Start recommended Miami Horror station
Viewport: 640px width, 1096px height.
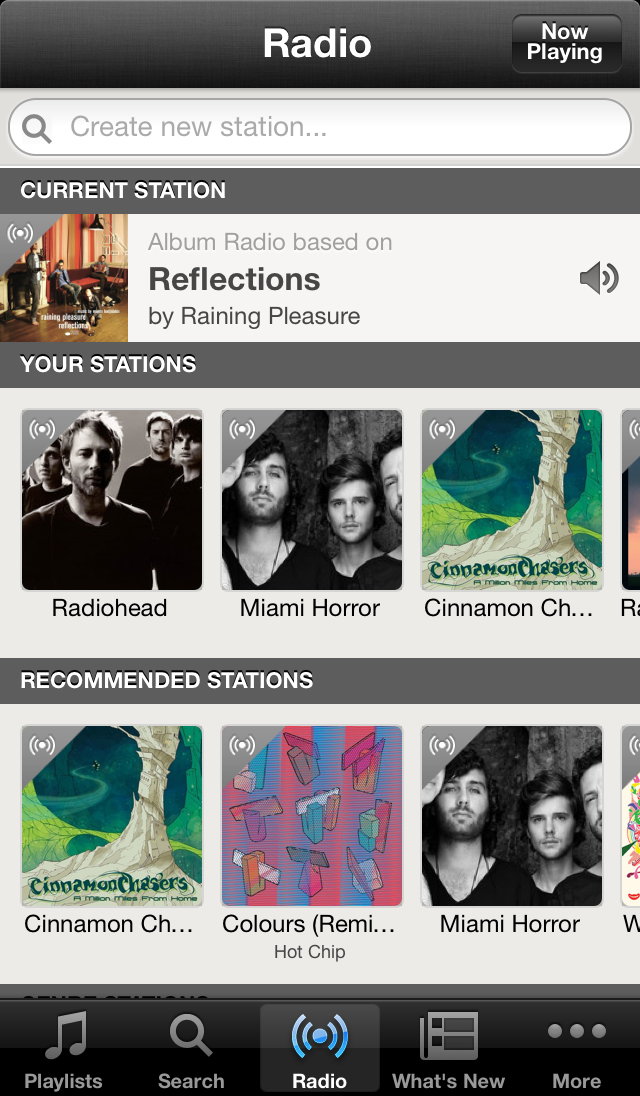coord(511,816)
